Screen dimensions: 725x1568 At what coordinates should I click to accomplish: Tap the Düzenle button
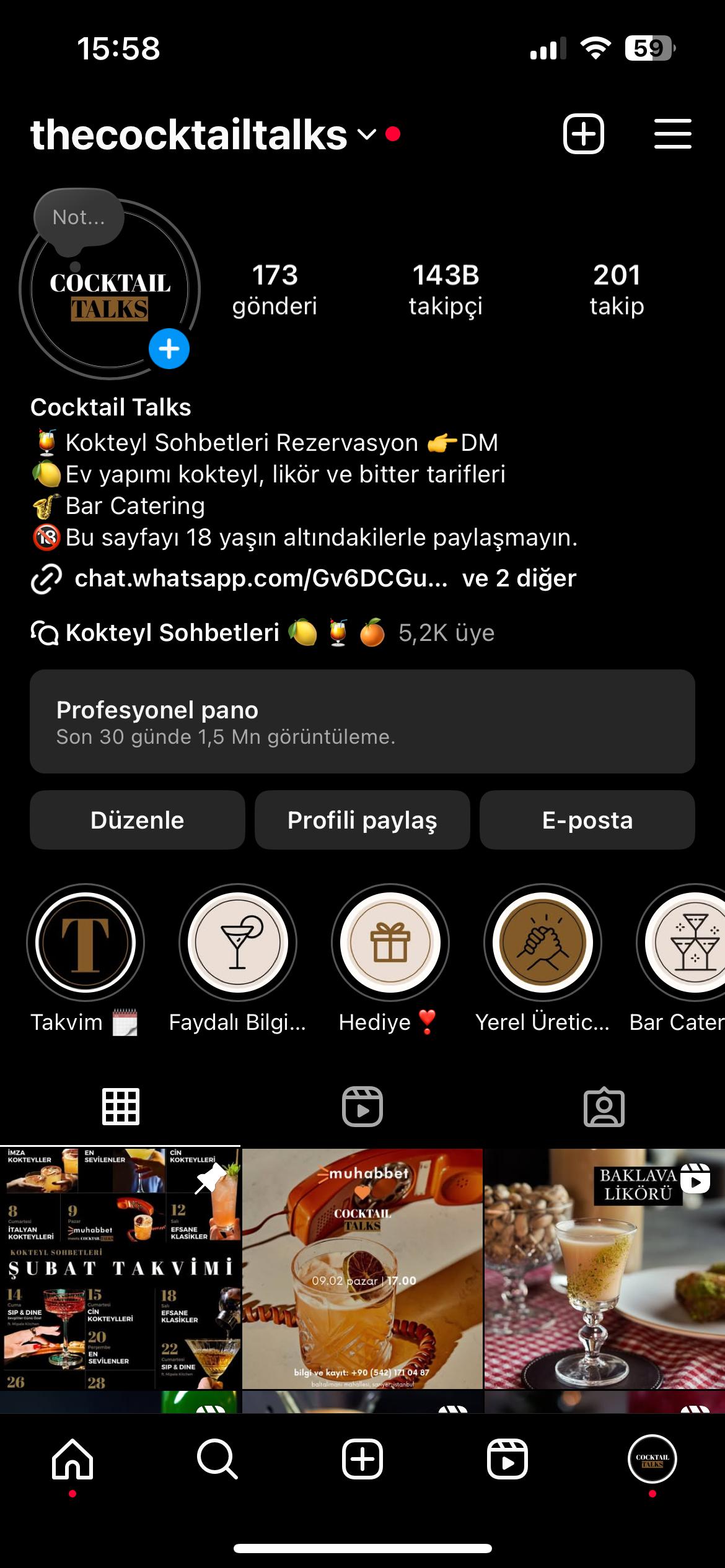tap(137, 820)
